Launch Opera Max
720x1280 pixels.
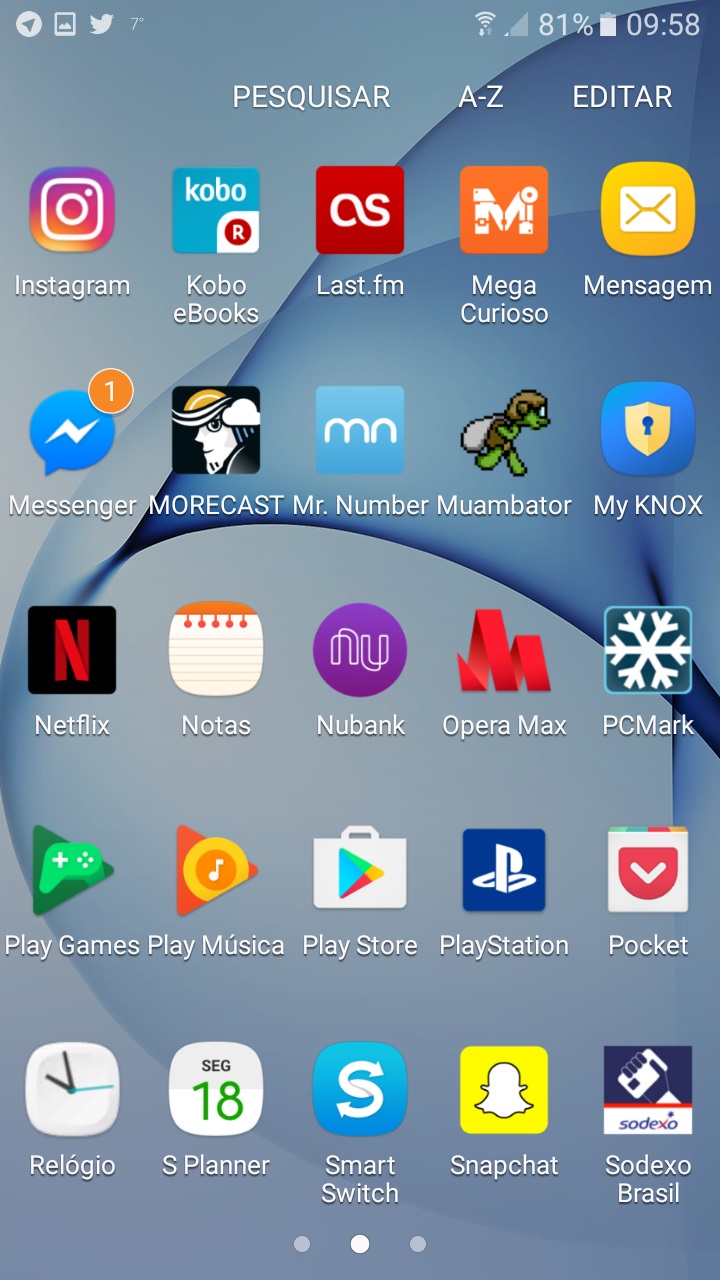click(x=504, y=650)
